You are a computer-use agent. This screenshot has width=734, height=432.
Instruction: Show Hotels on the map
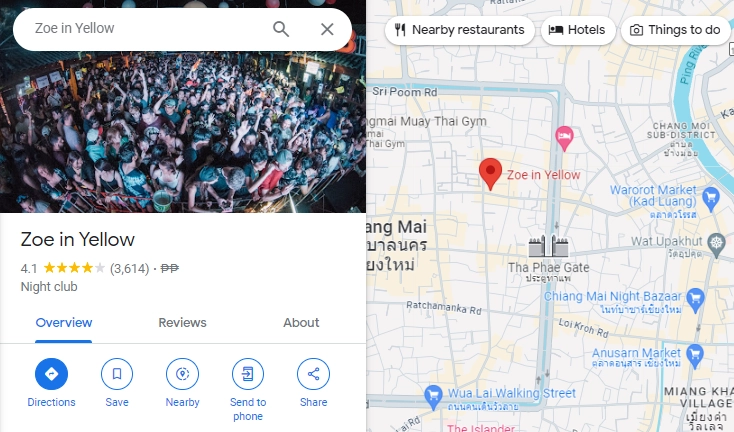pyautogui.click(x=578, y=30)
